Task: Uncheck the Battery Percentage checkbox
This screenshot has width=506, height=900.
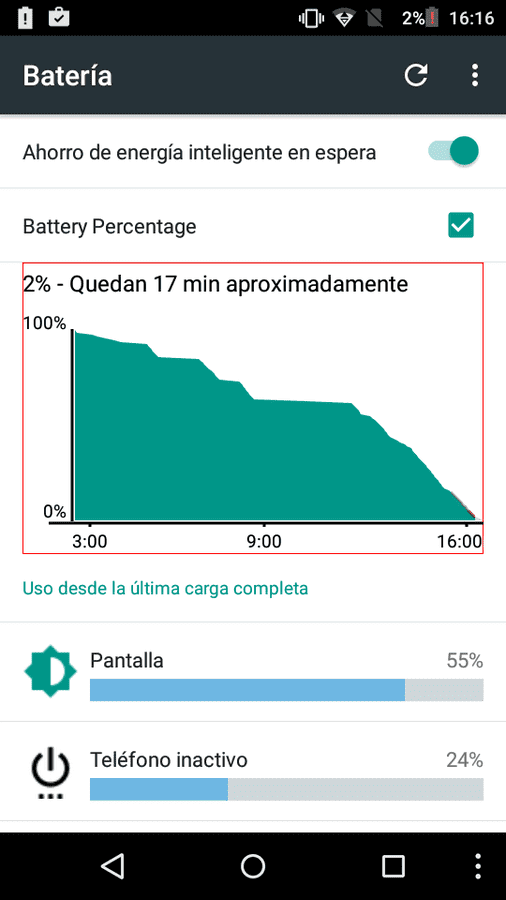Action: tap(461, 225)
